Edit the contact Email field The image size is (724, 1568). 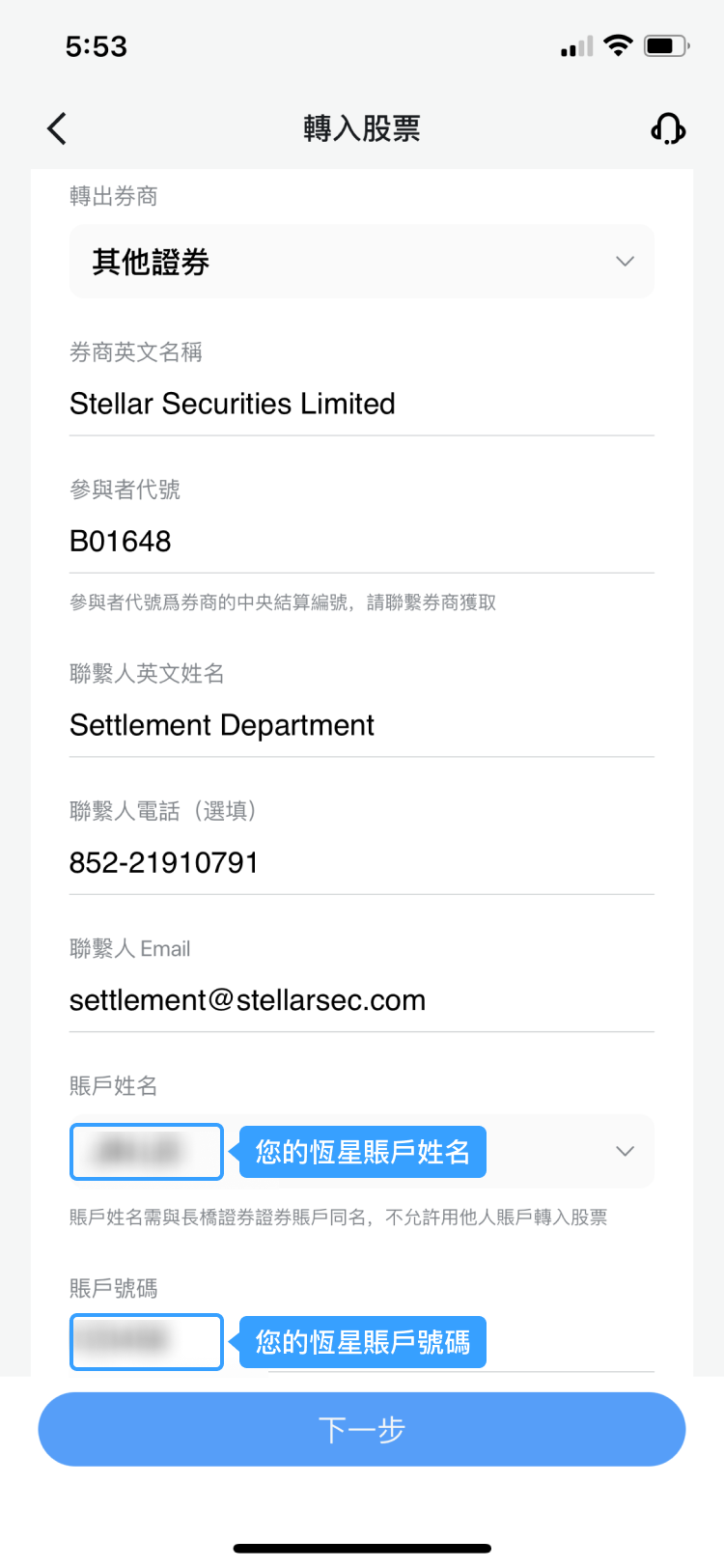(x=362, y=1000)
